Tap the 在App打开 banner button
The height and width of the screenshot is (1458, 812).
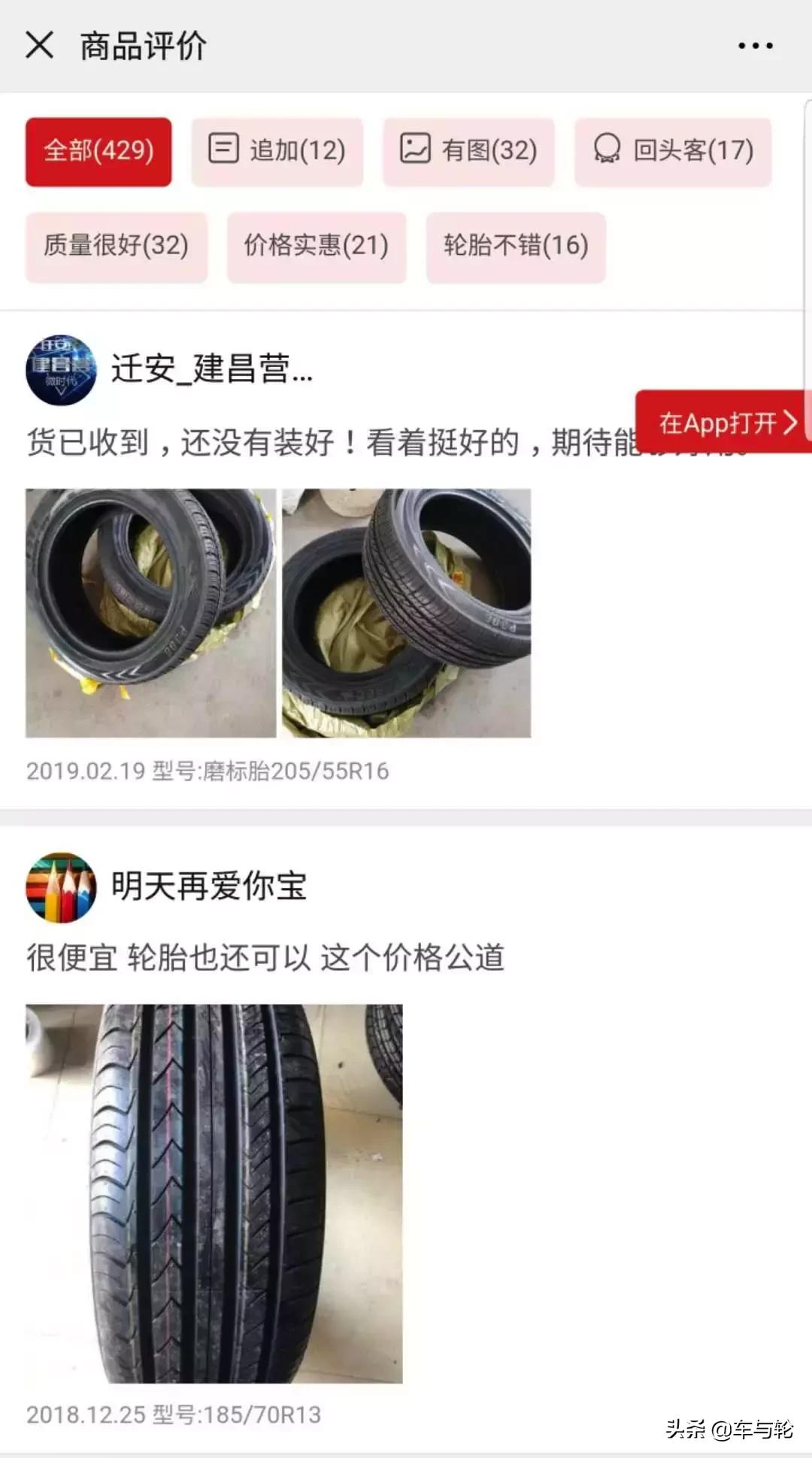click(723, 423)
